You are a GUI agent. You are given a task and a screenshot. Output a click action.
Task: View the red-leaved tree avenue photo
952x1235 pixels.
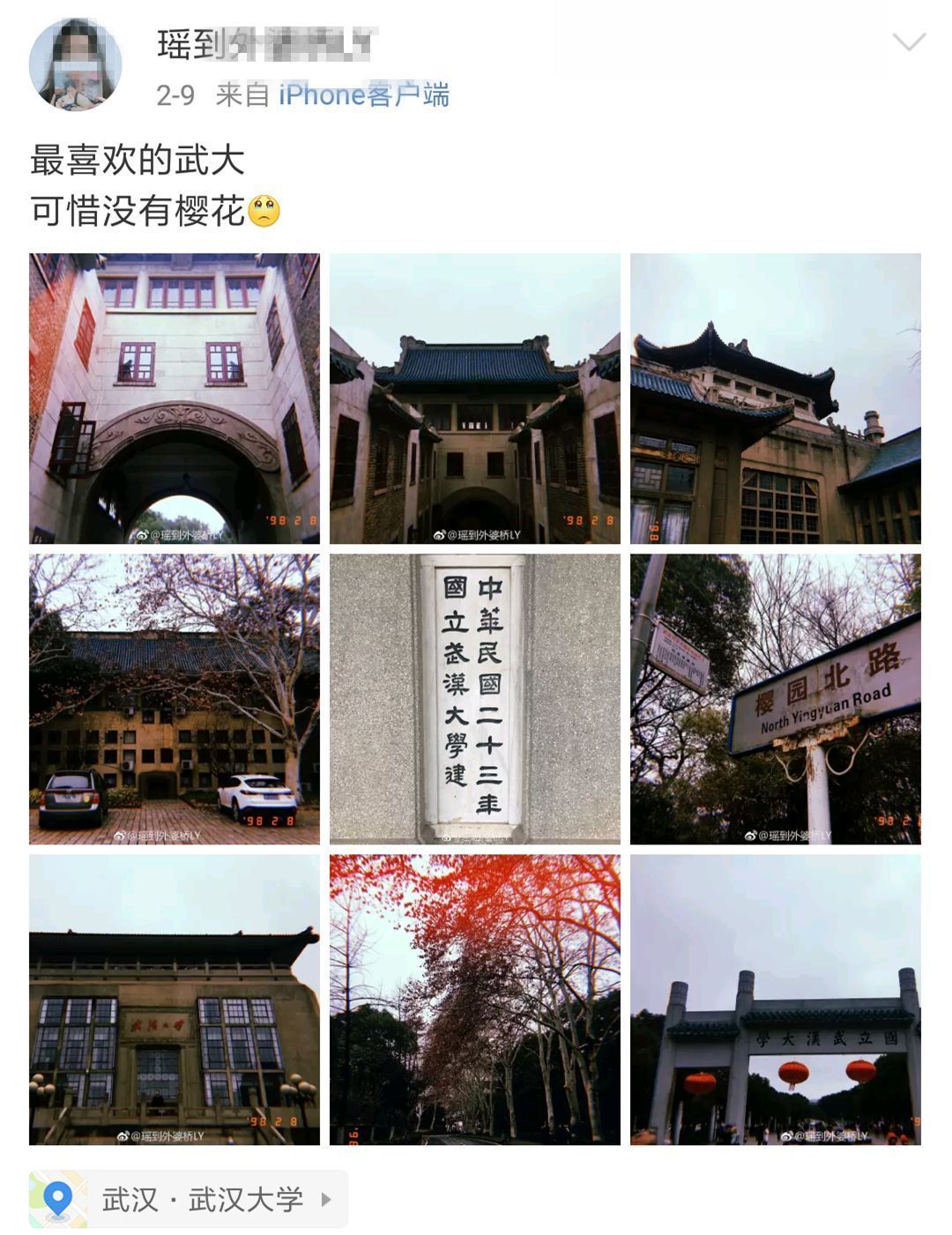[x=475, y=1000]
